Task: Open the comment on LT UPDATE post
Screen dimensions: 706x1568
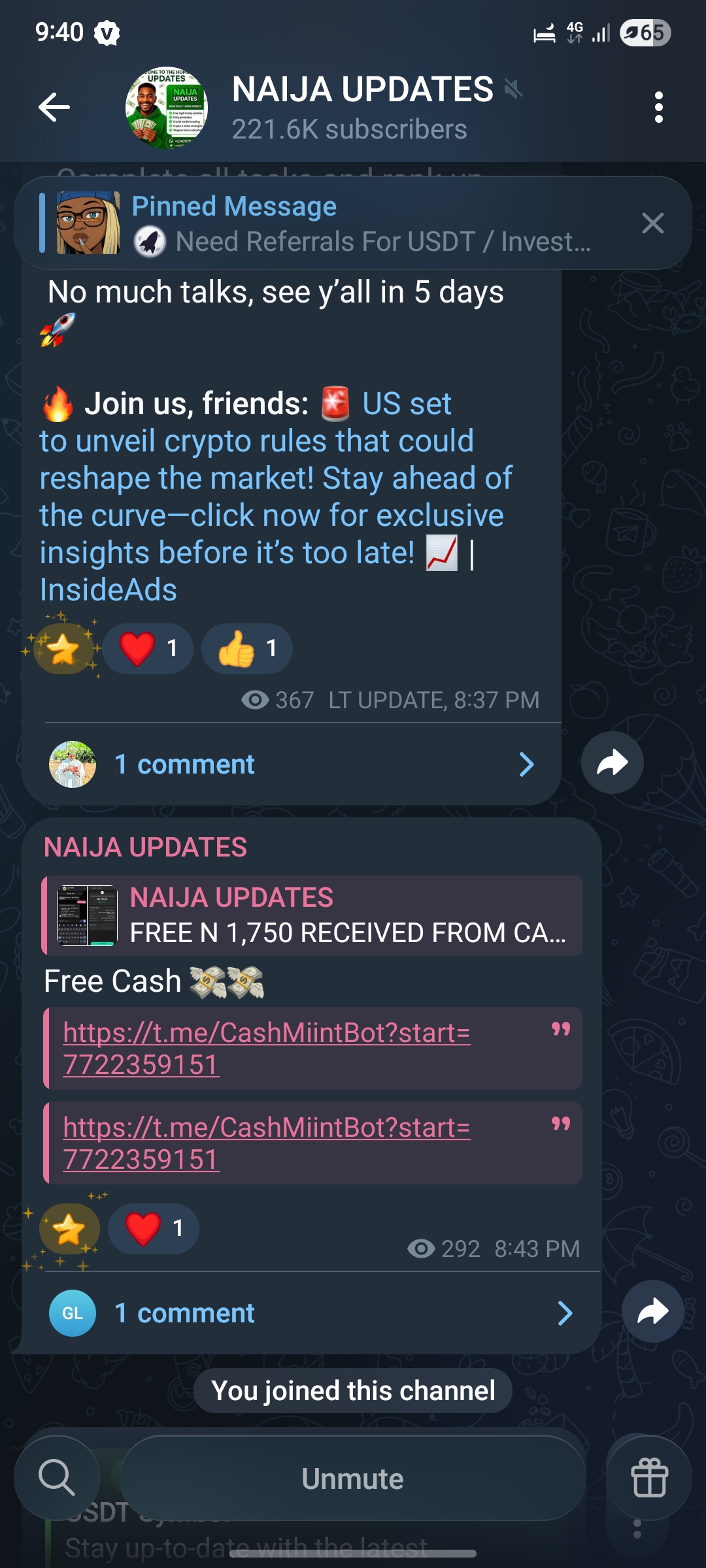Action: [x=291, y=764]
